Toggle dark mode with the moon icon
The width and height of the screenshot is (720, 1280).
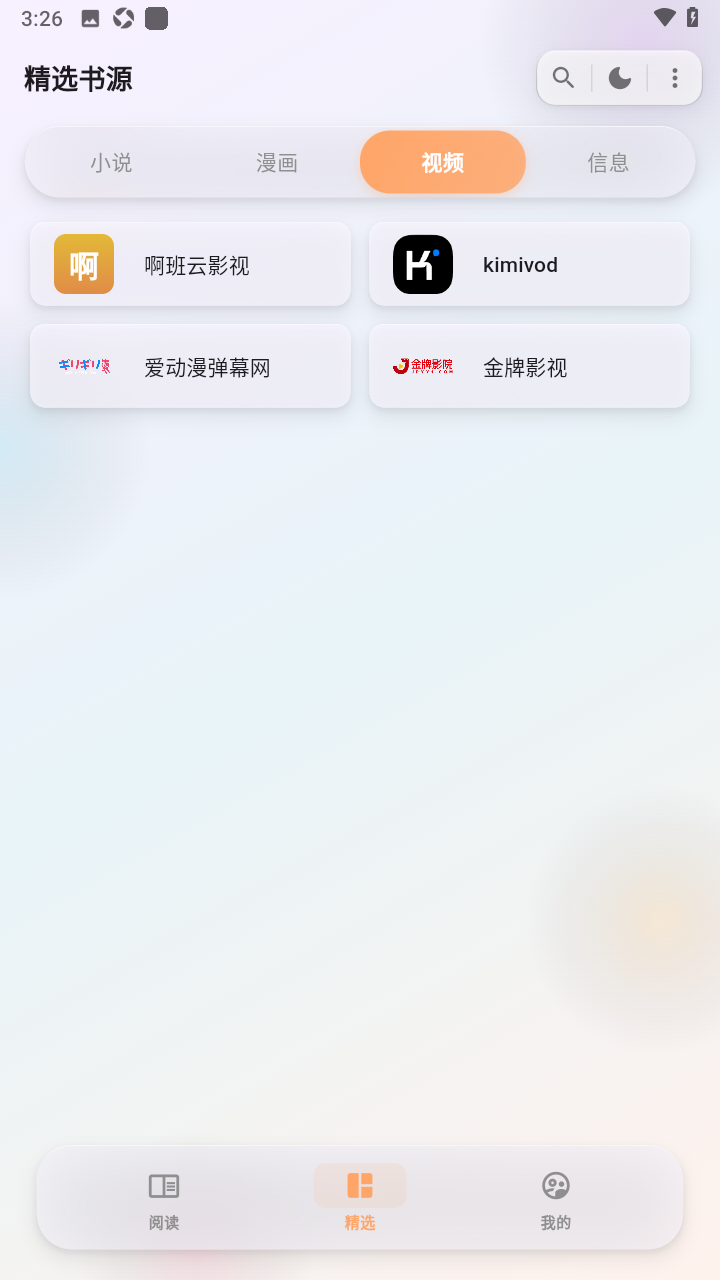click(620, 78)
